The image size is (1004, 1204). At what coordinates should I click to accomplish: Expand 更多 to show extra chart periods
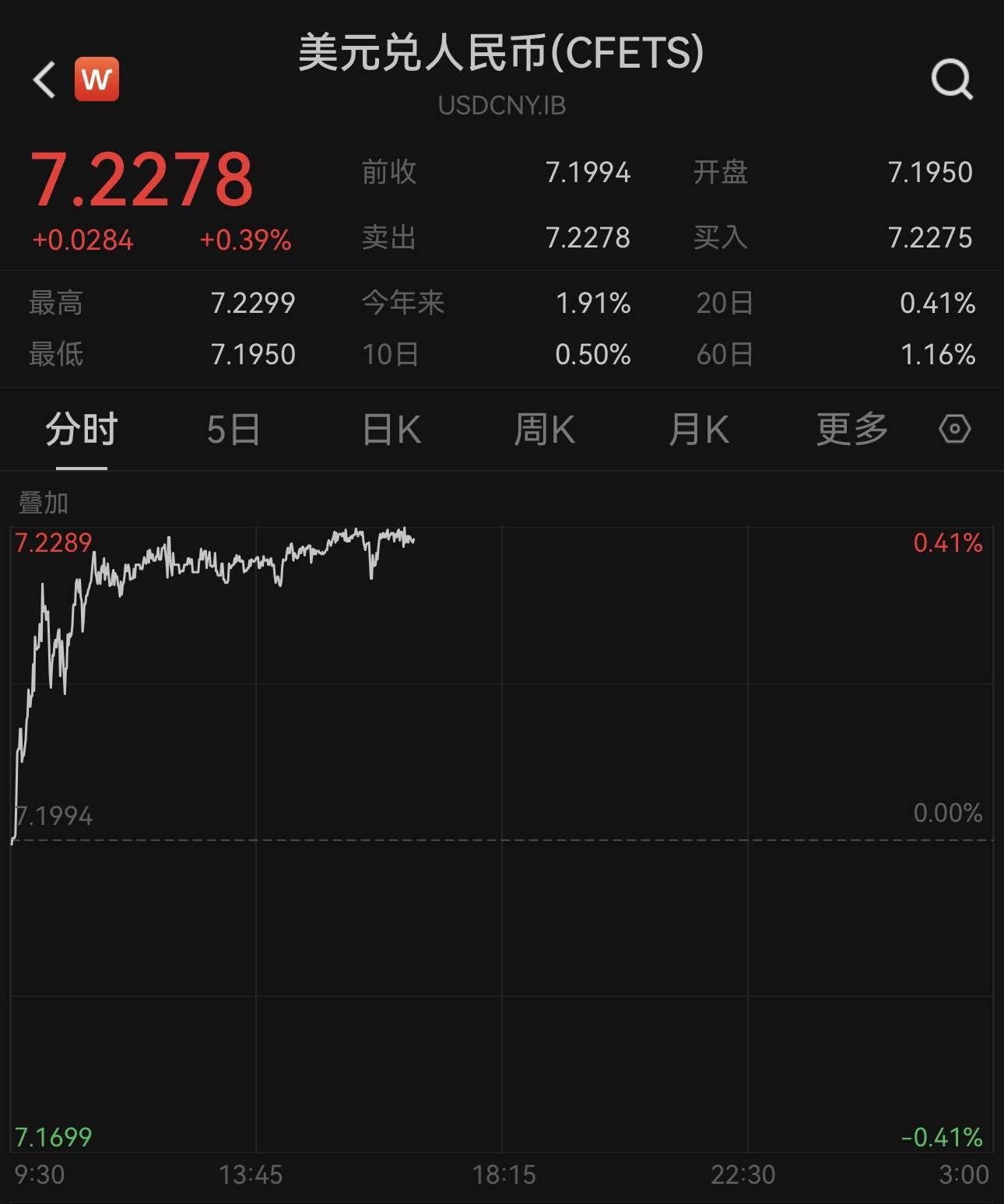coord(851,429)
